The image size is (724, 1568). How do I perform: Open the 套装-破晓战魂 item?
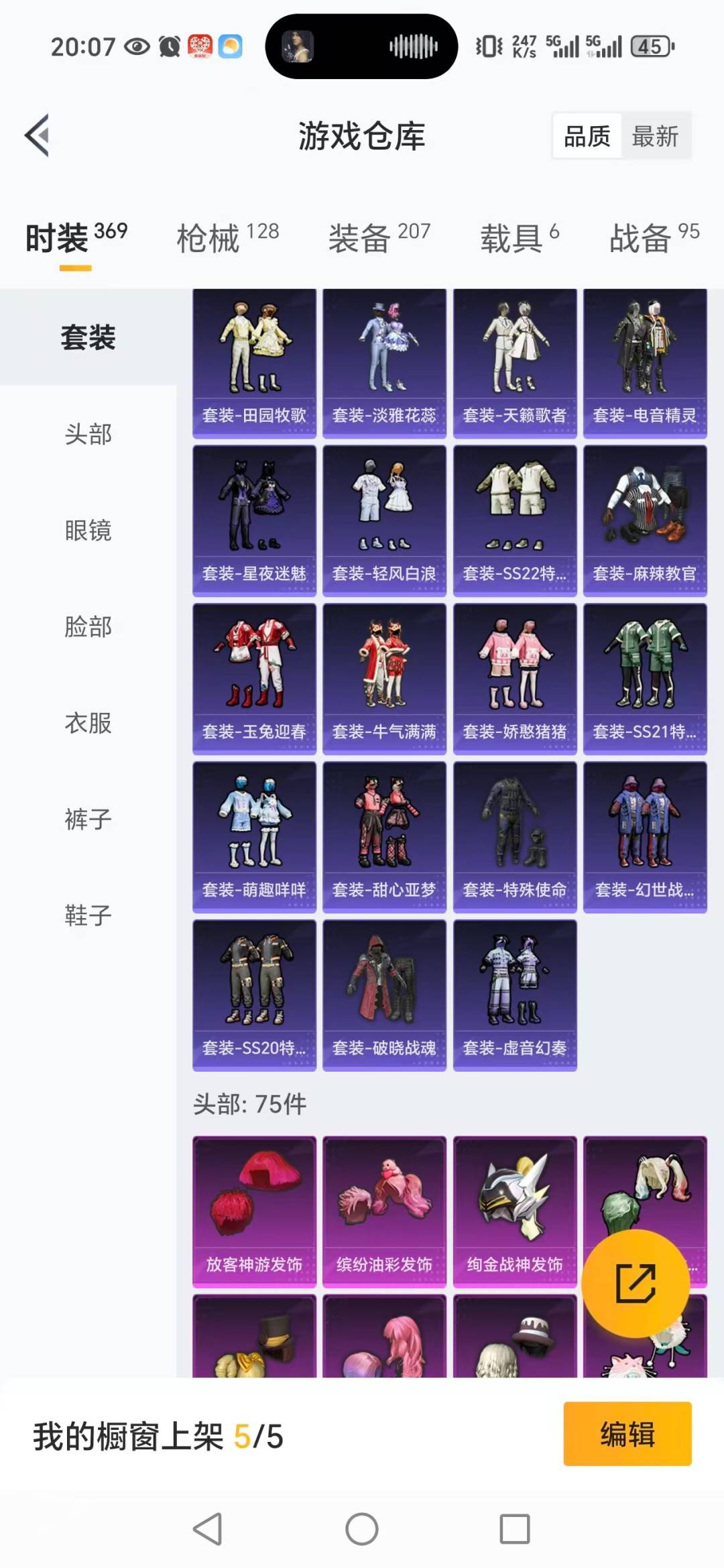(x=383, y=995)
